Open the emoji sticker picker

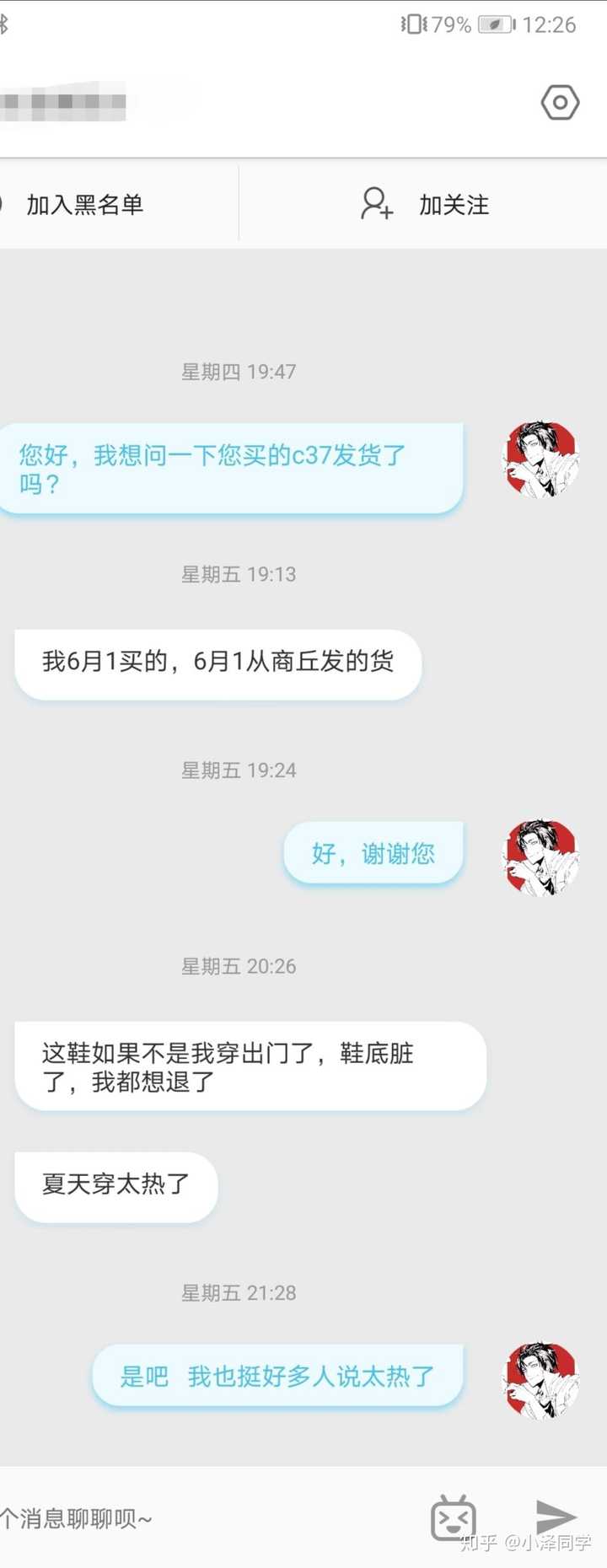coord(454,1518)
